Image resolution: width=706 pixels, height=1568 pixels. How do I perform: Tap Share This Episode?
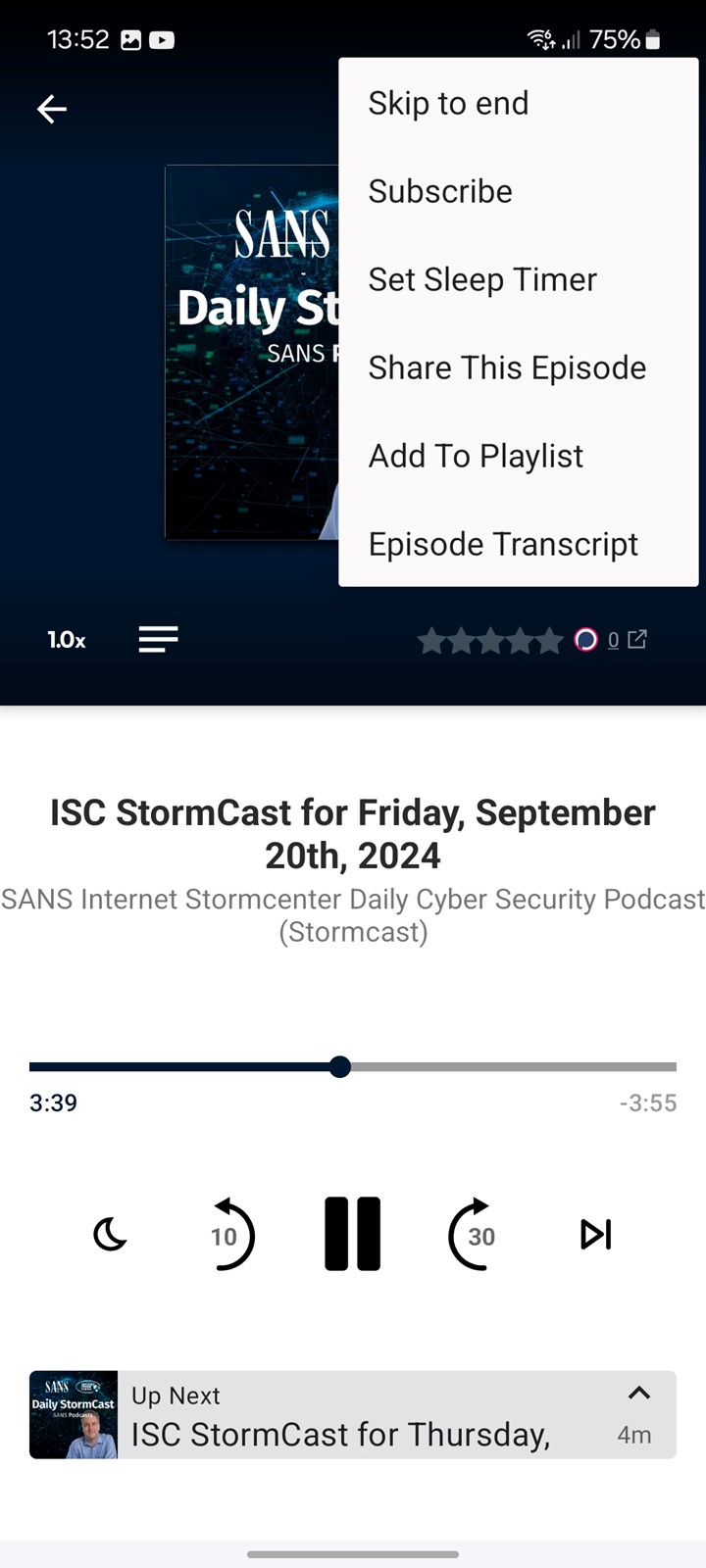[518, 367]
